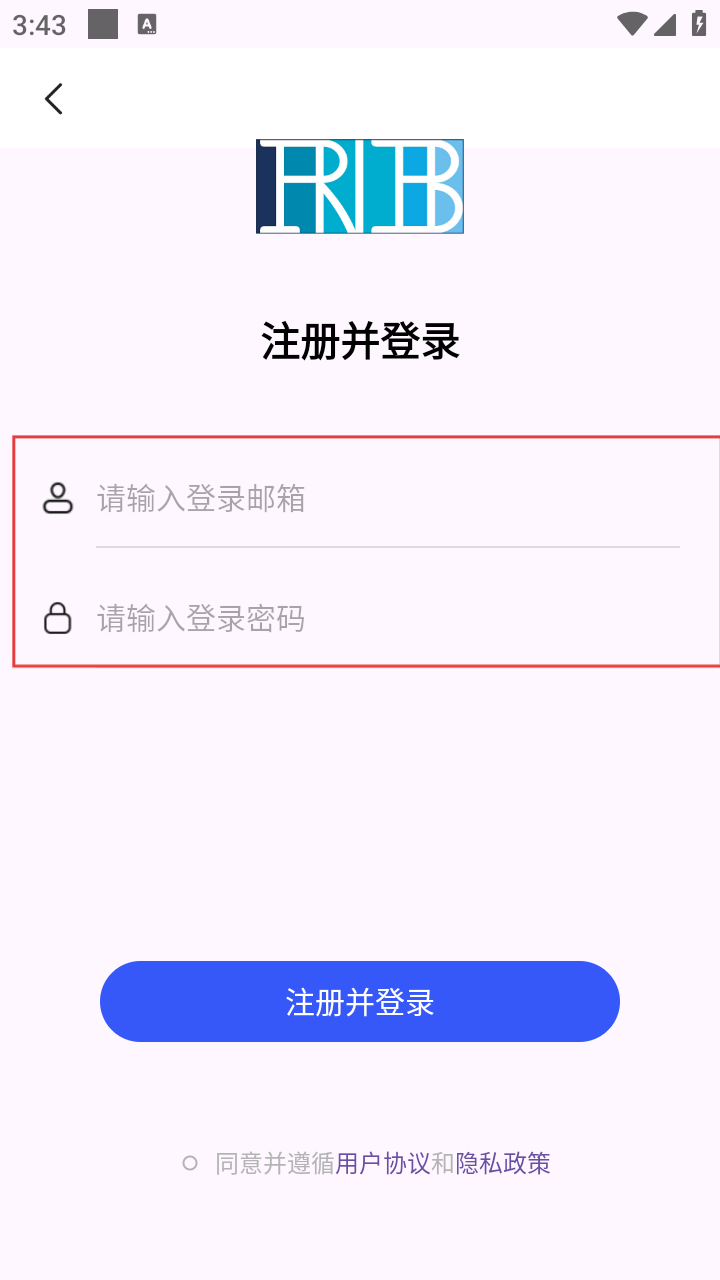720x1280 pixels.
Task: Tap the blue 注册并登录 button
Action: coord(360,1002)
